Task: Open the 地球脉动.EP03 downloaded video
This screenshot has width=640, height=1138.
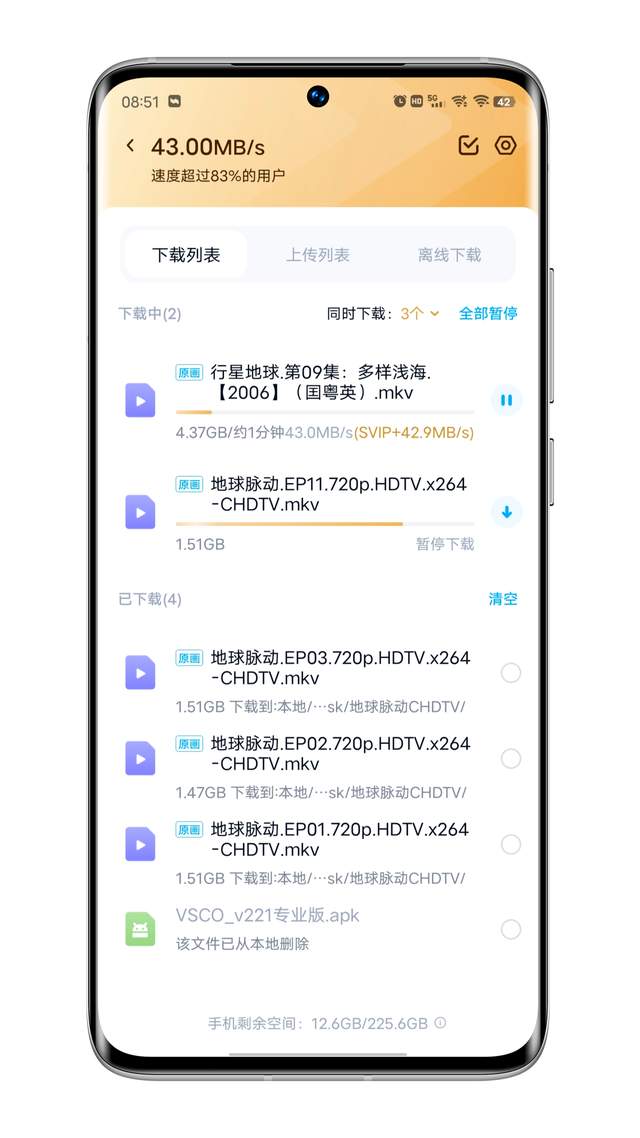Action: click(320, 668)
